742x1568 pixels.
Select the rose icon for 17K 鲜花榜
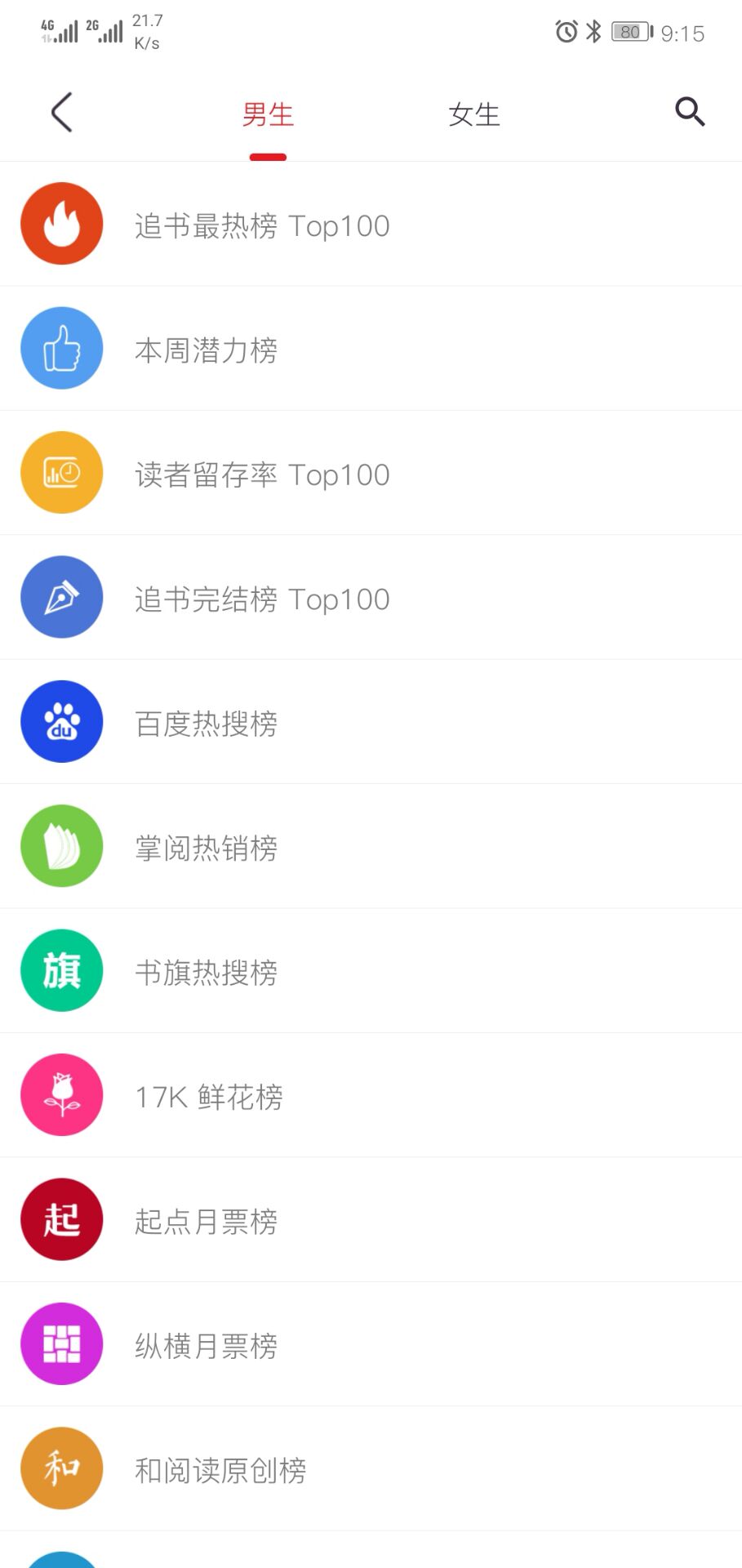coord(61,1094)
